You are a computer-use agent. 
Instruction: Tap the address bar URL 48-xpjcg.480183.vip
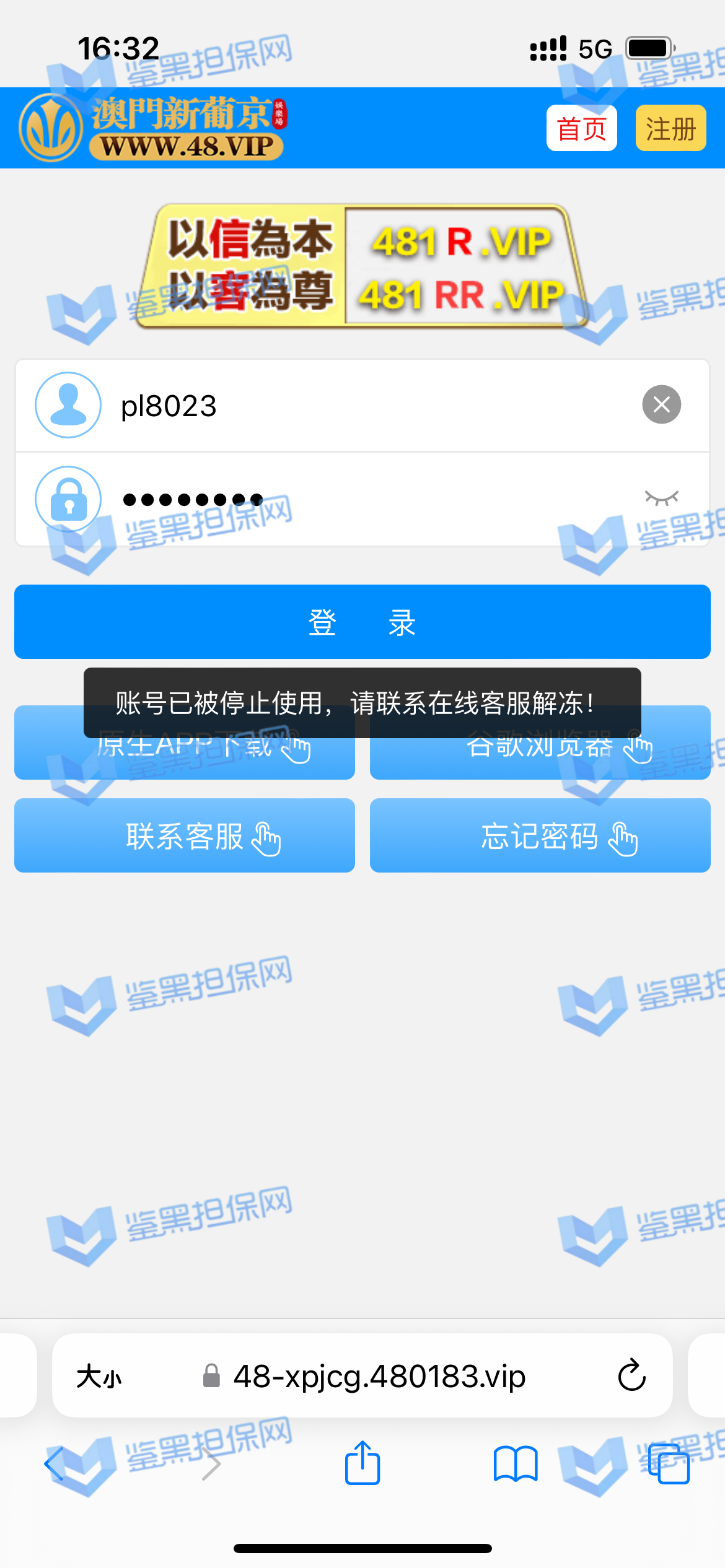378,1377
